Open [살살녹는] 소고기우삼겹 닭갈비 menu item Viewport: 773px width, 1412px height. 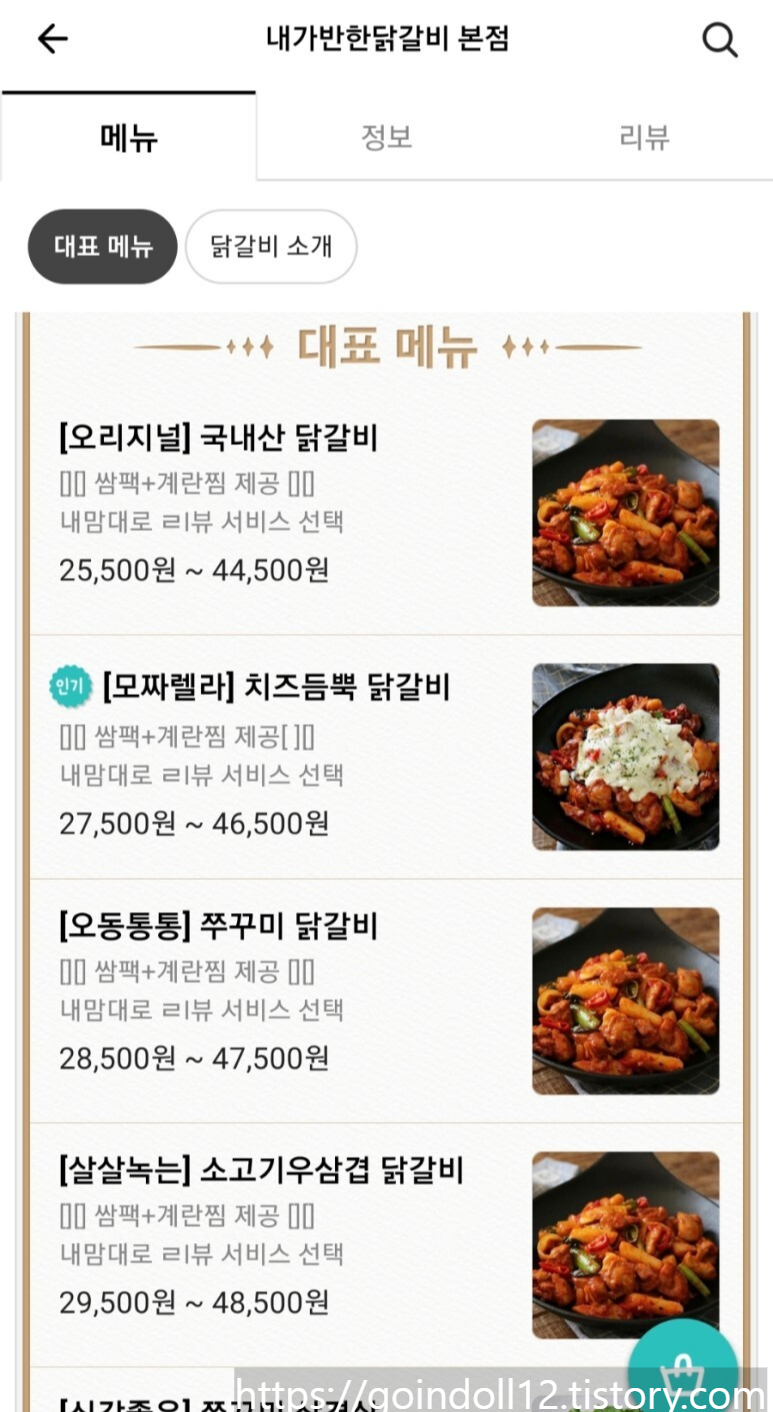pos(386,1245)
